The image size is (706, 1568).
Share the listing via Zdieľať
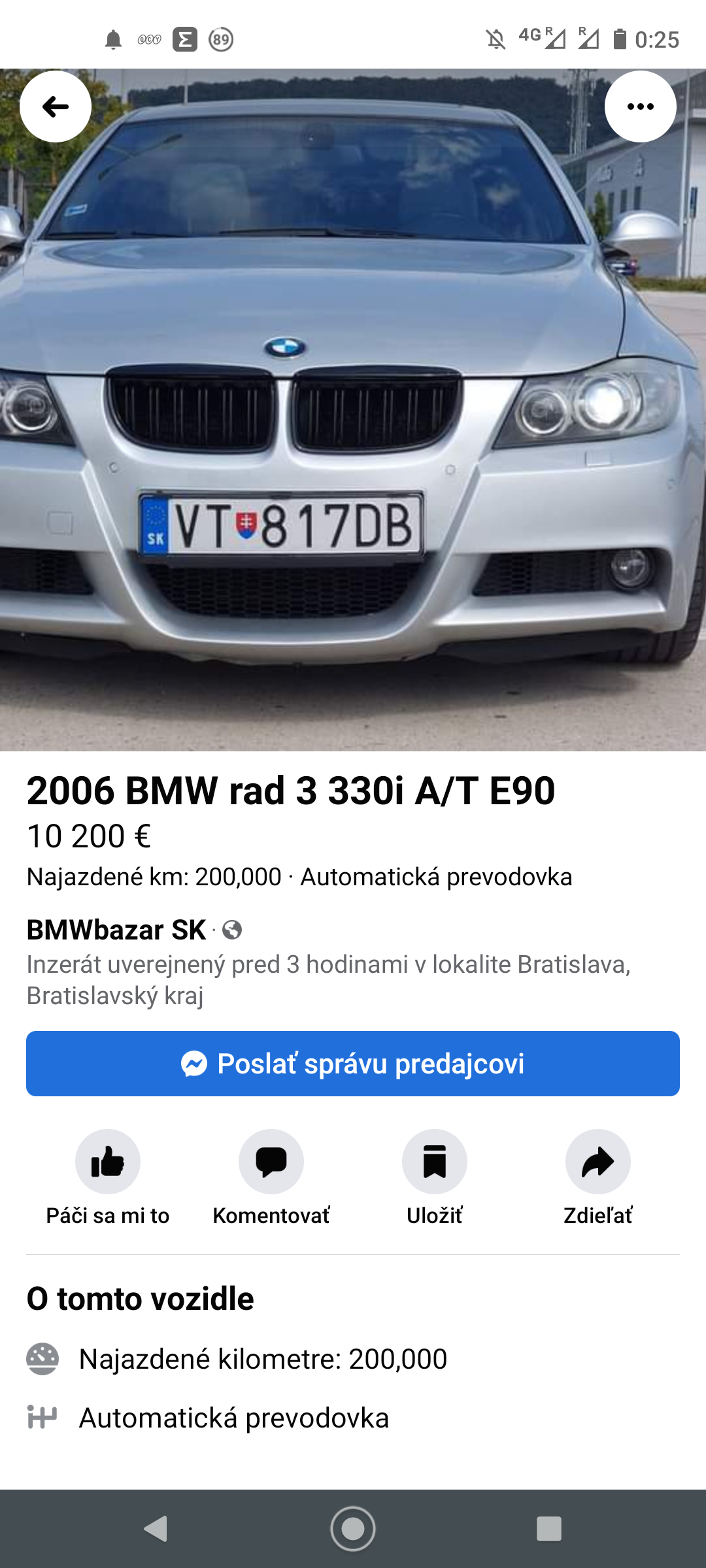598,1162
